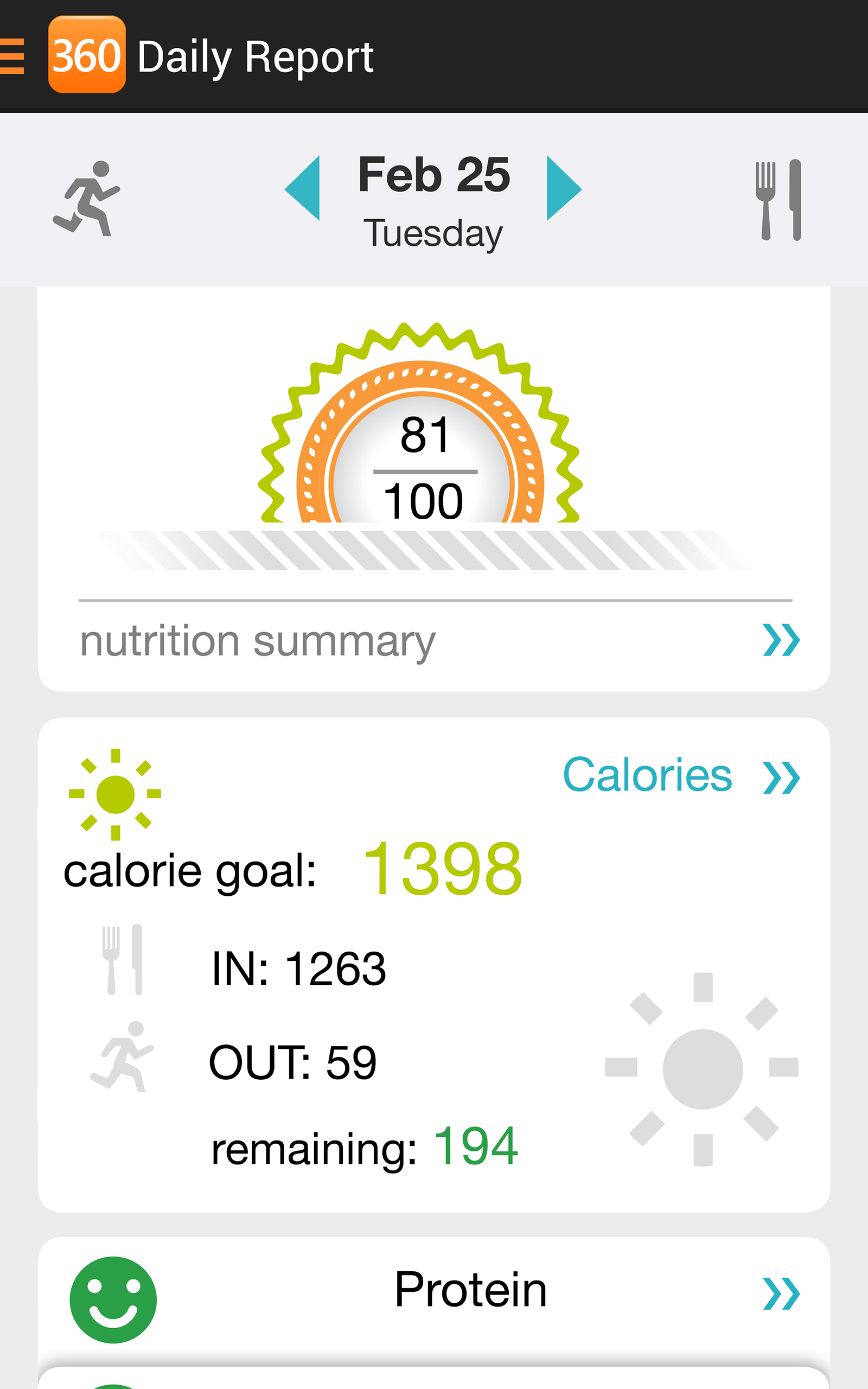Go to the previous day with left arrow
The width and height of the screenshot is (868, 1389).
306,188
